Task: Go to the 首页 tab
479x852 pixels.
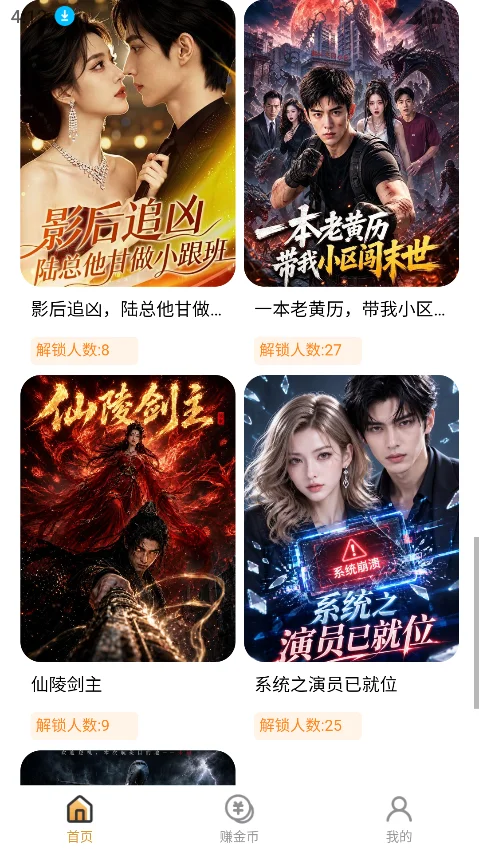Action: click(x=80, y=819)
